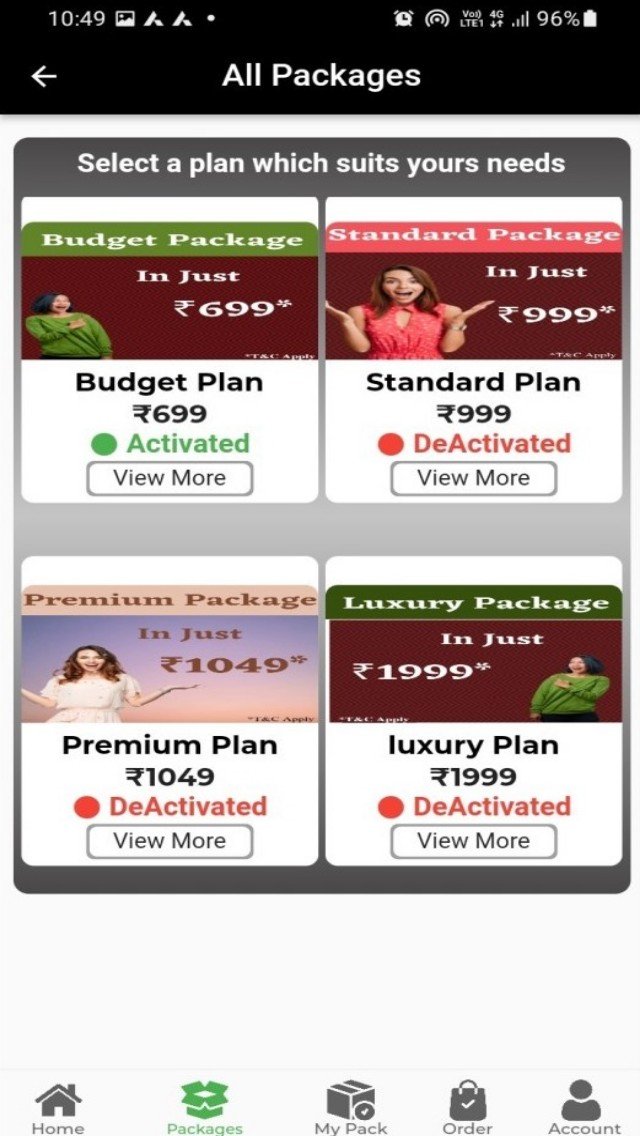Tap View More under Budget Plan
Image resolution: width=640 pixels, height=1136 pixels.
(170, 478)
